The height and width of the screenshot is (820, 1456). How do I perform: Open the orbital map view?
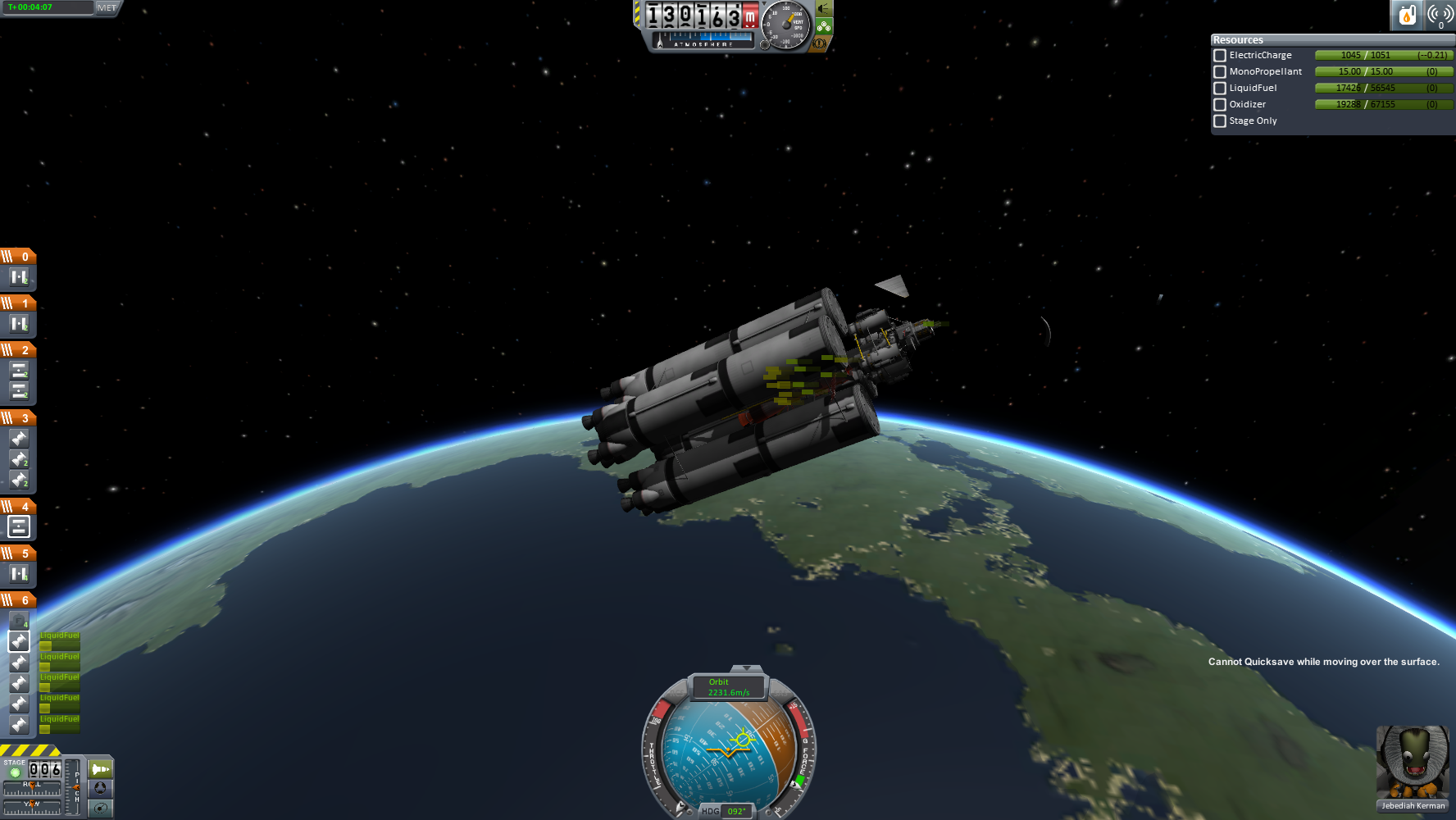(100, 808)
